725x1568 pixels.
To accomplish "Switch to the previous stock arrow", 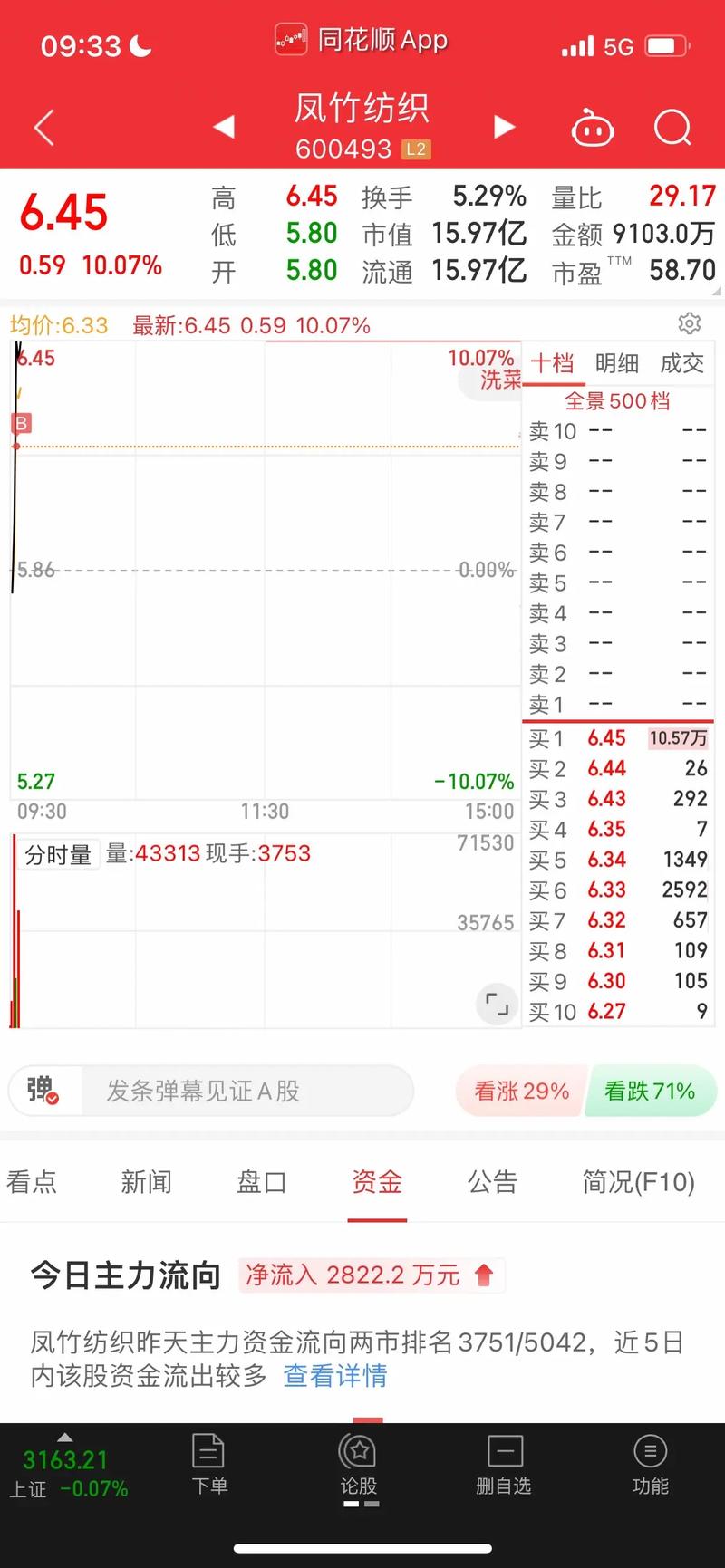I will click(224, 127).
